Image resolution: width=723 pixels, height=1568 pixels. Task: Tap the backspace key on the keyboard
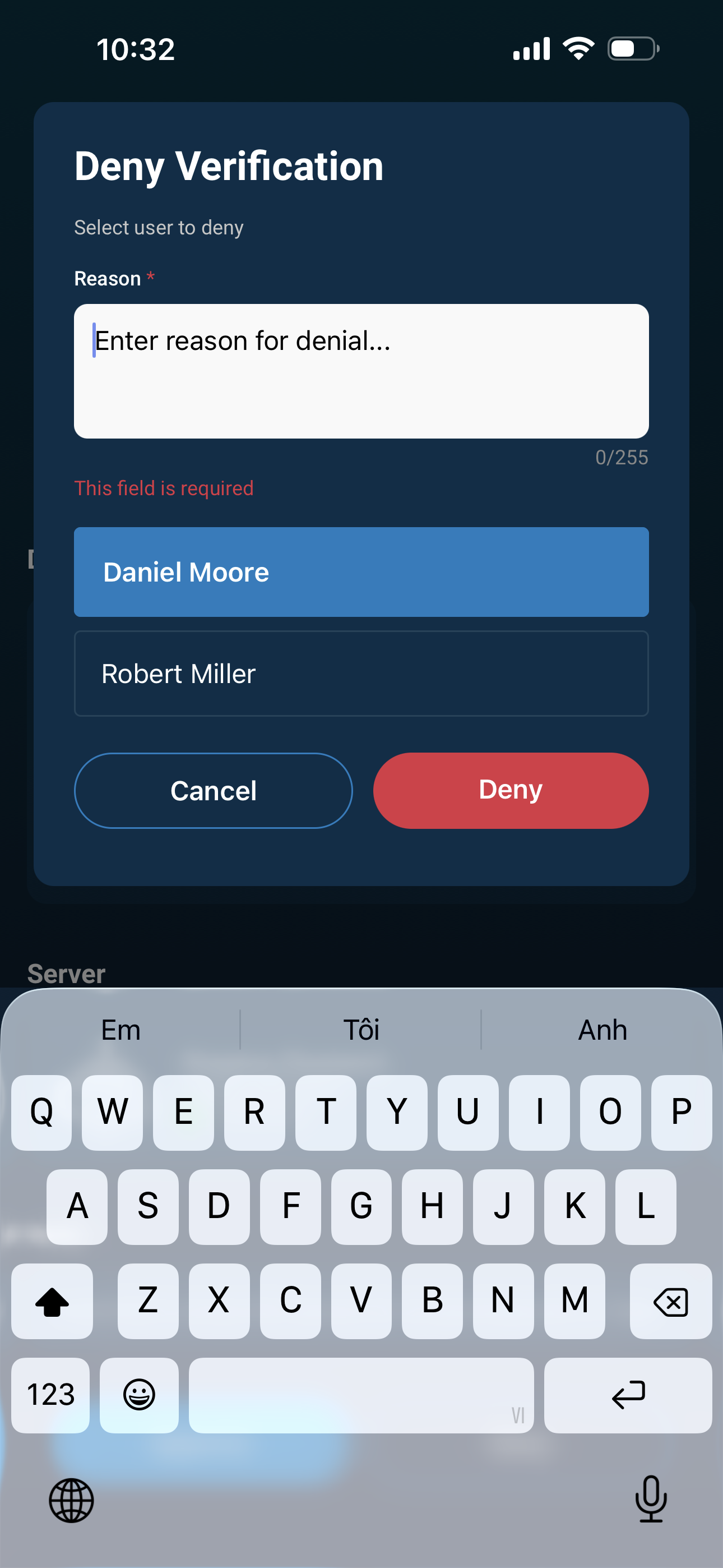(x=670, y=1301)
